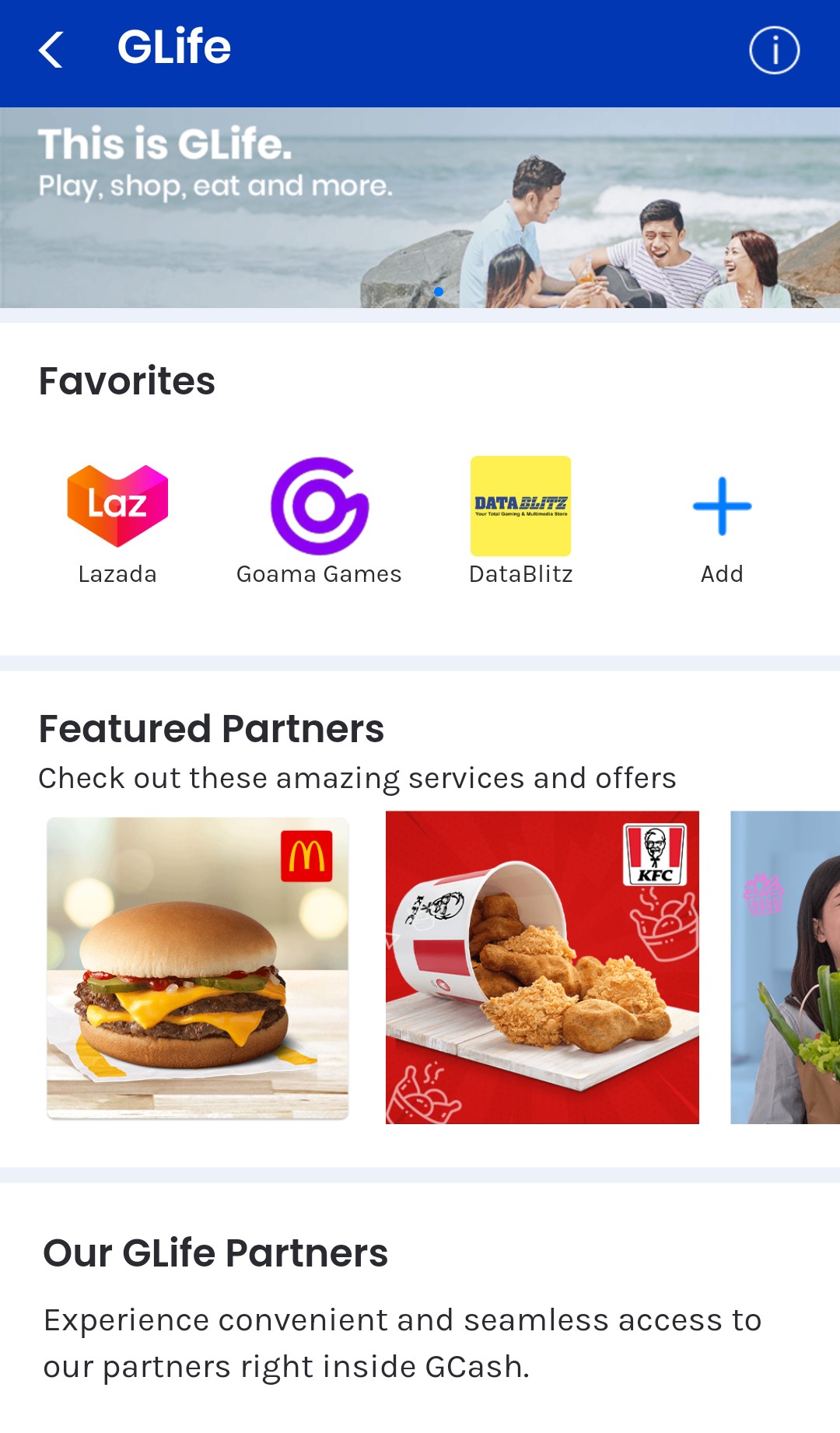Open the GLife info icon
The width and height of the screenshot is (840, 1433).
tap(774, 50)
